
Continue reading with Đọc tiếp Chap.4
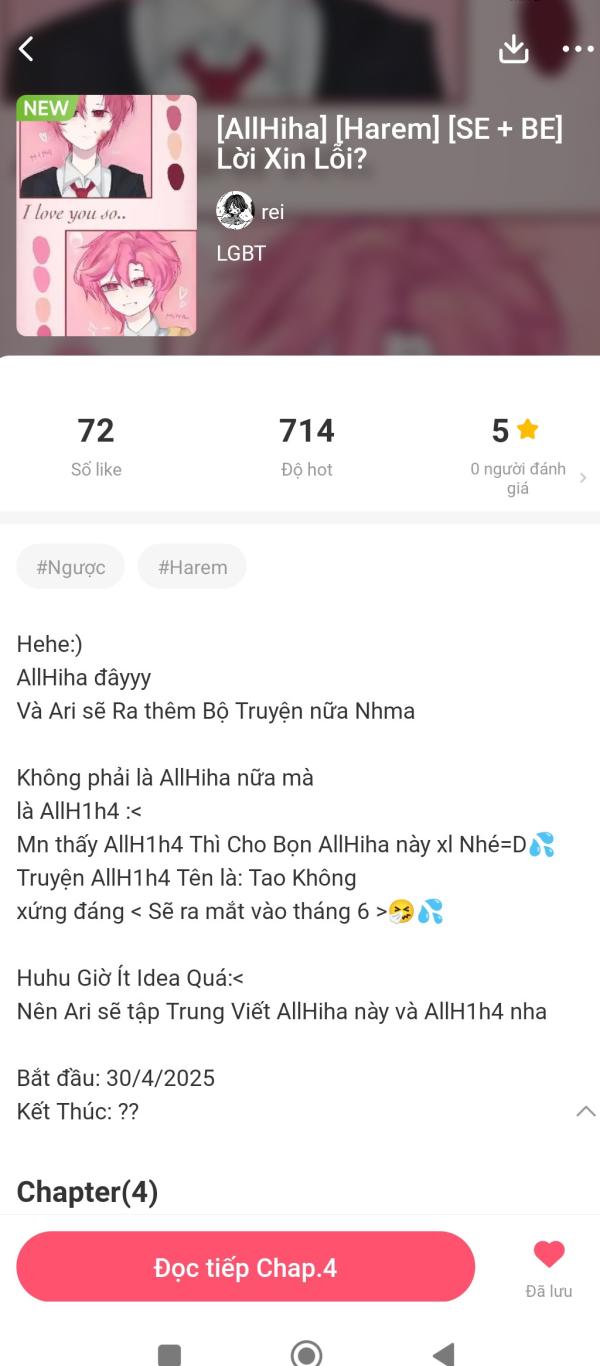tap(245, 1267)
